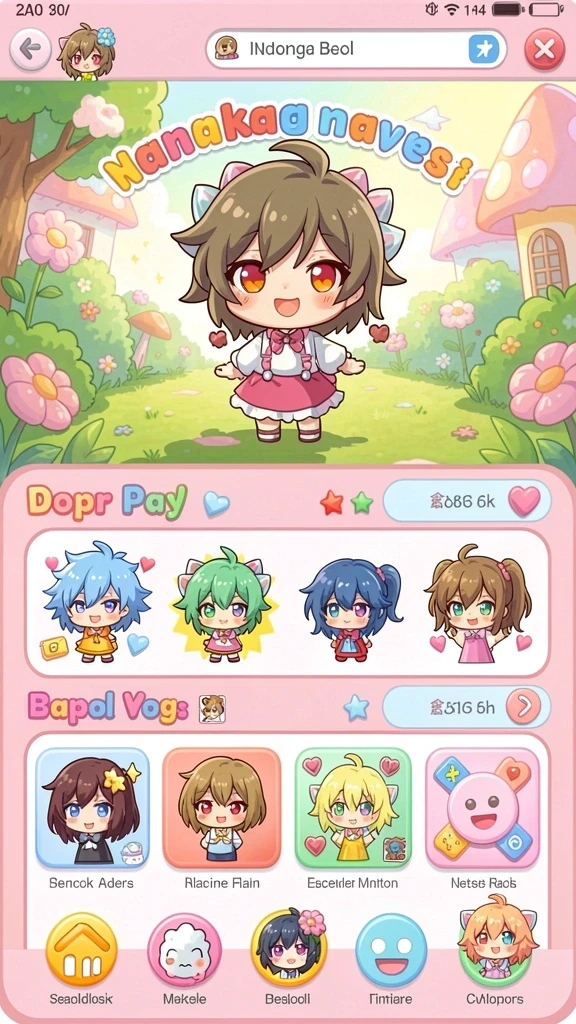576x1024 pixels.
Task: Close the screen with the red X
Action: coord(545,49)
